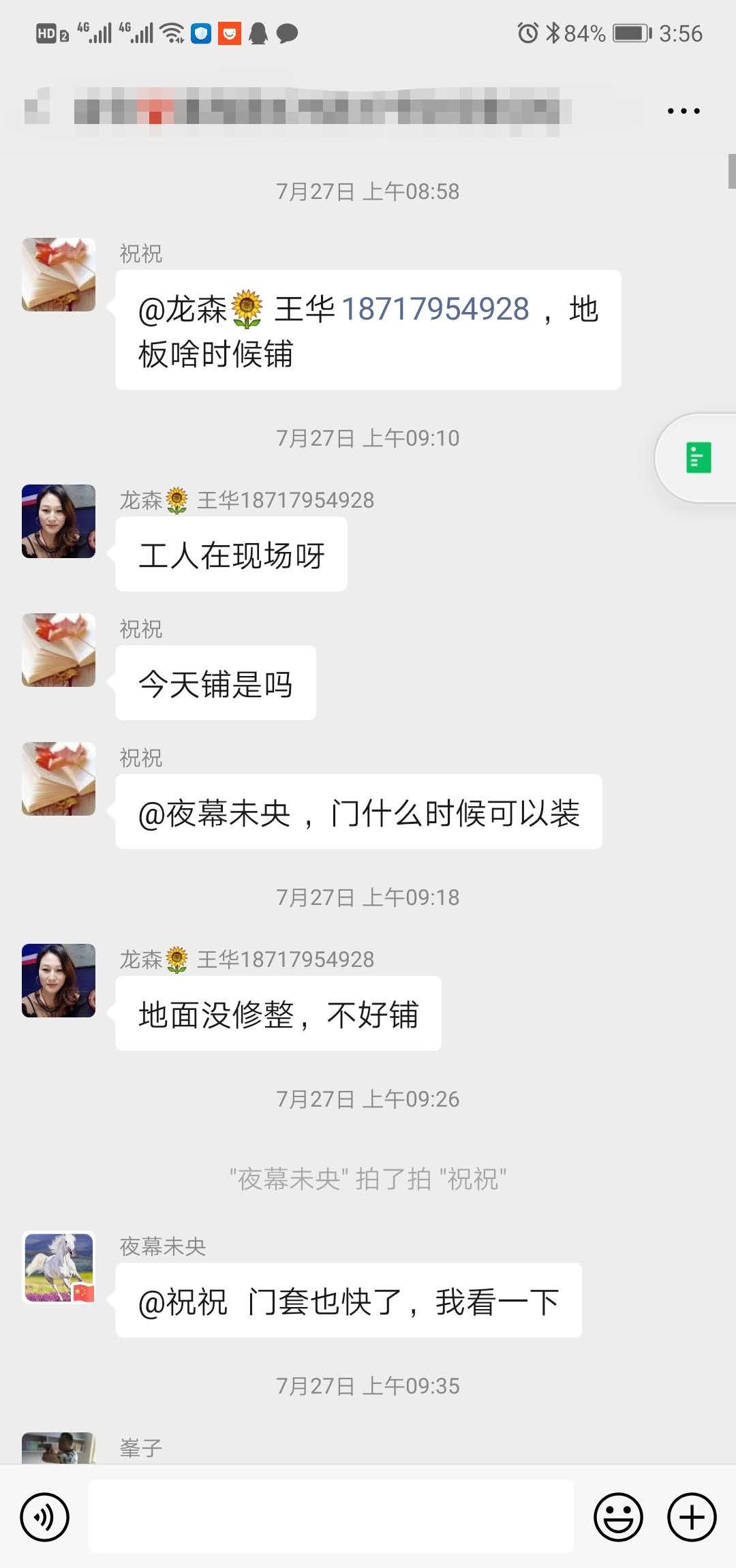Focus the message text field
Screen dimensions: 736x1568
(x=331, y=1516)
